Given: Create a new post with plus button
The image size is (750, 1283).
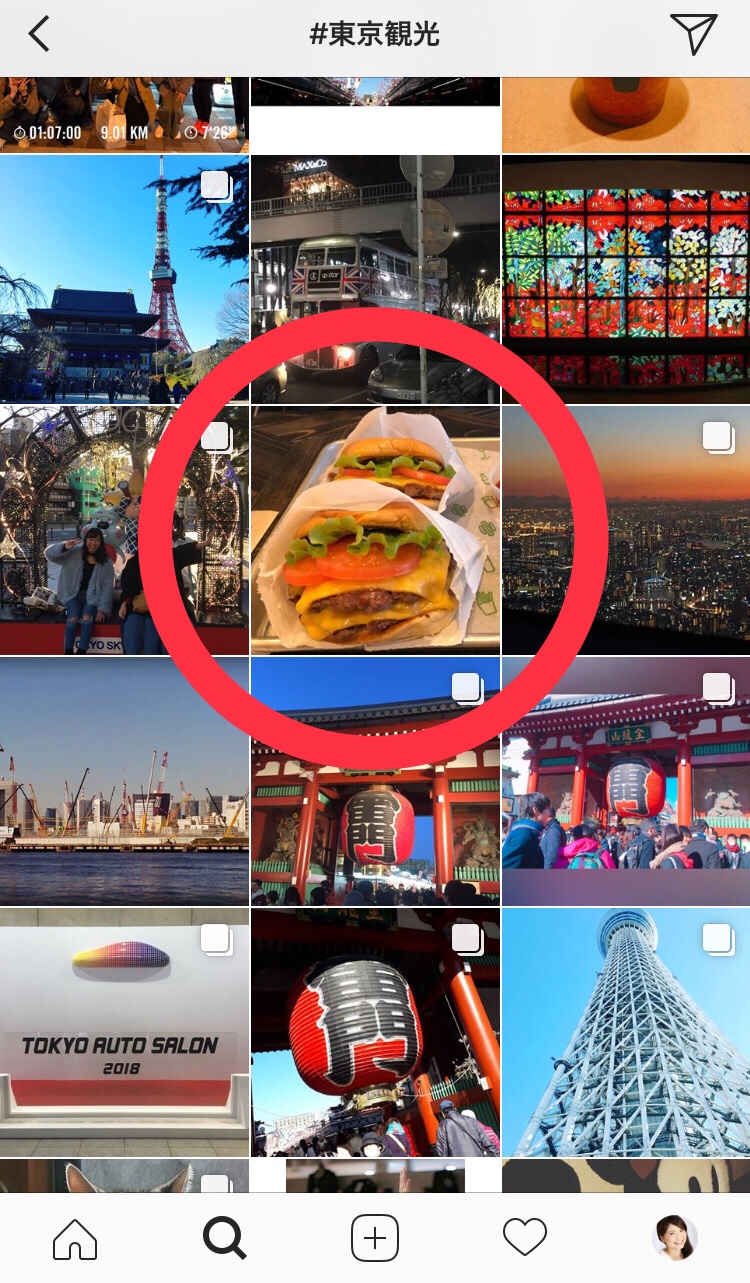Looking at the screenshot, I should (375, 1239).
